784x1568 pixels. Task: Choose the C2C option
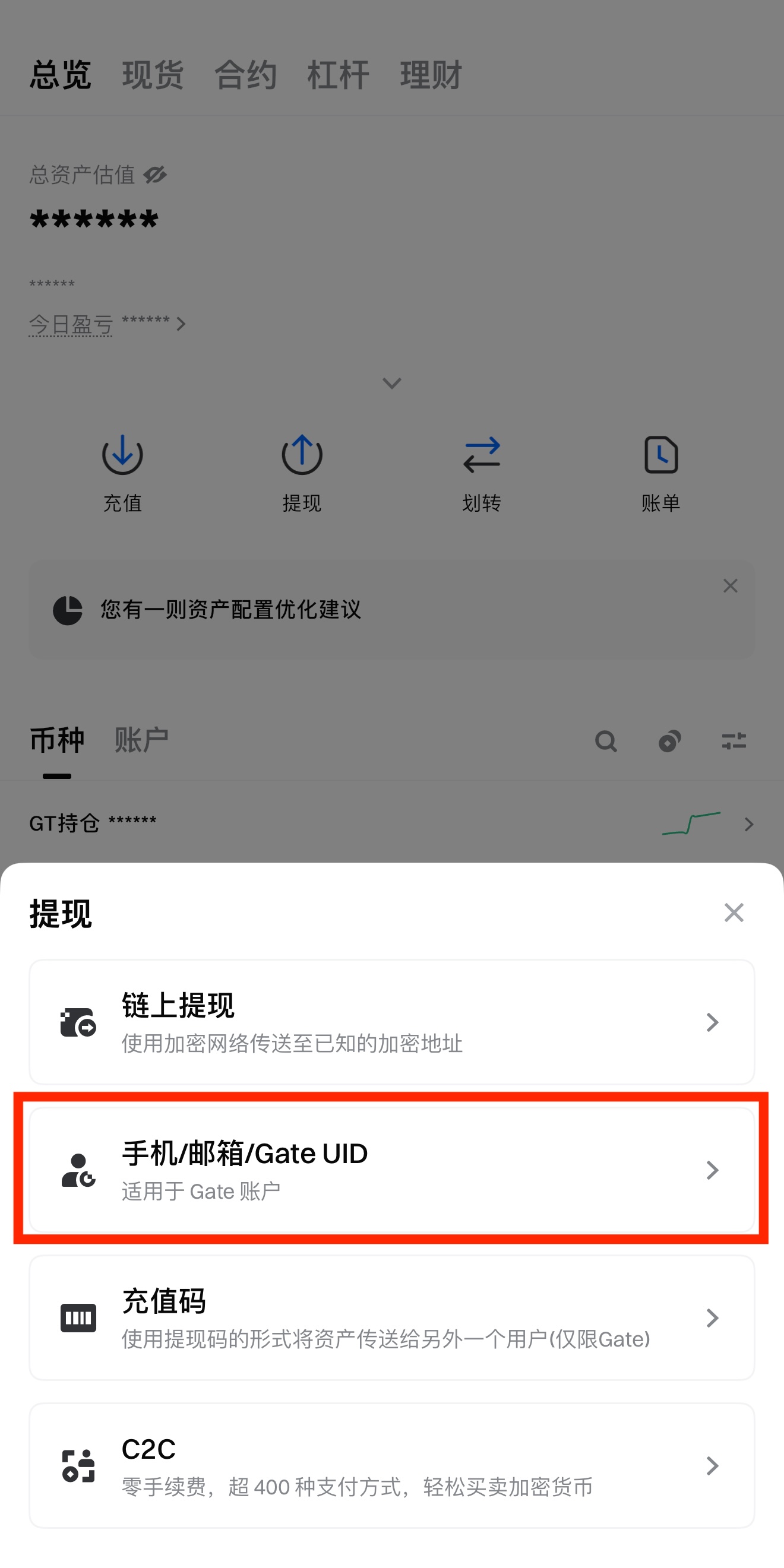391,1465
